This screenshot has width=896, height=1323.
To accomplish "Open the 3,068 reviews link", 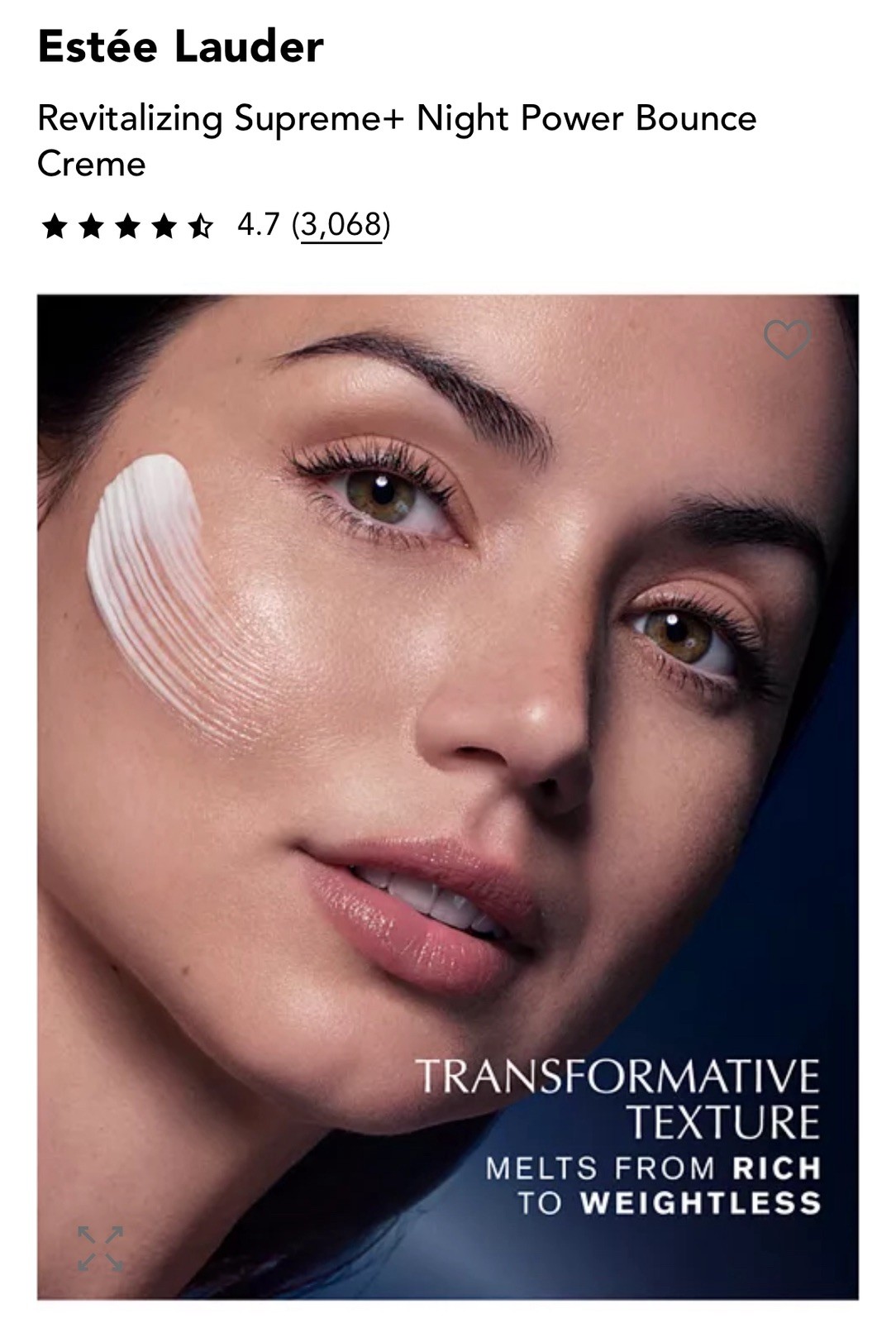I will click(x=341, y=225).
